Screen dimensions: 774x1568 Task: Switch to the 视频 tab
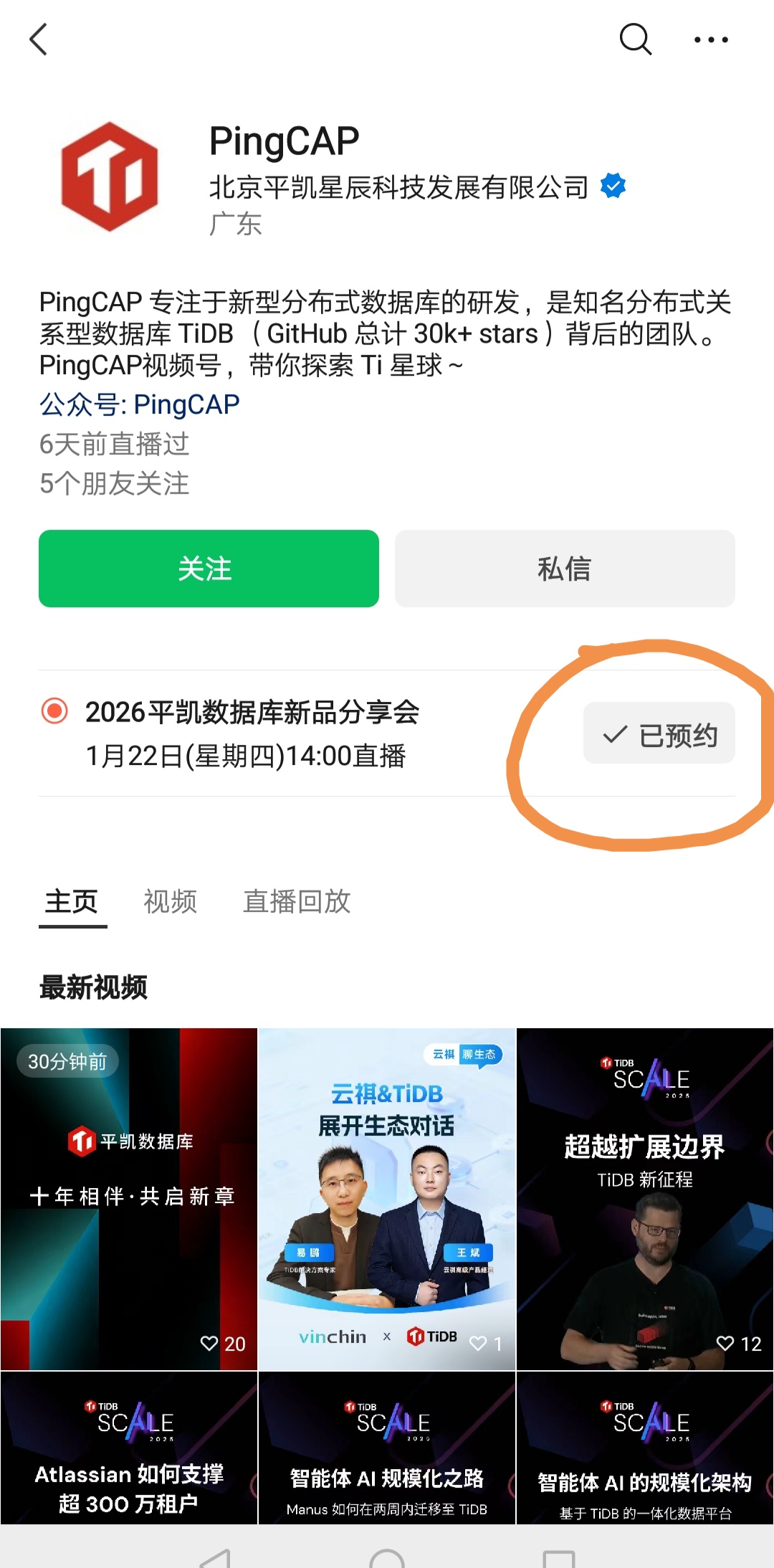click(x=170, y=901)
